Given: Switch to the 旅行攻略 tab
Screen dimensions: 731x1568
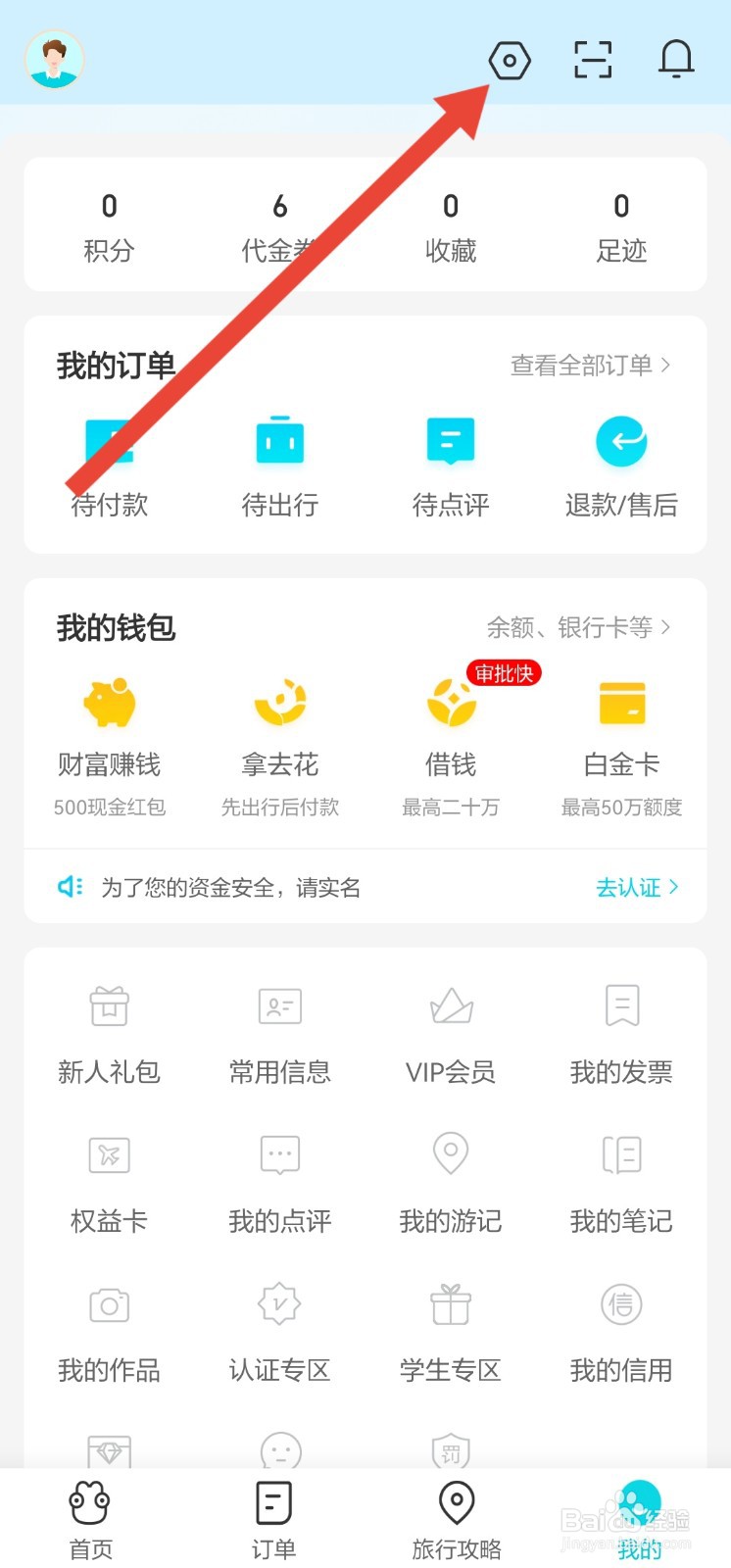Looking at the screenshot, I should coord(457,1519).
